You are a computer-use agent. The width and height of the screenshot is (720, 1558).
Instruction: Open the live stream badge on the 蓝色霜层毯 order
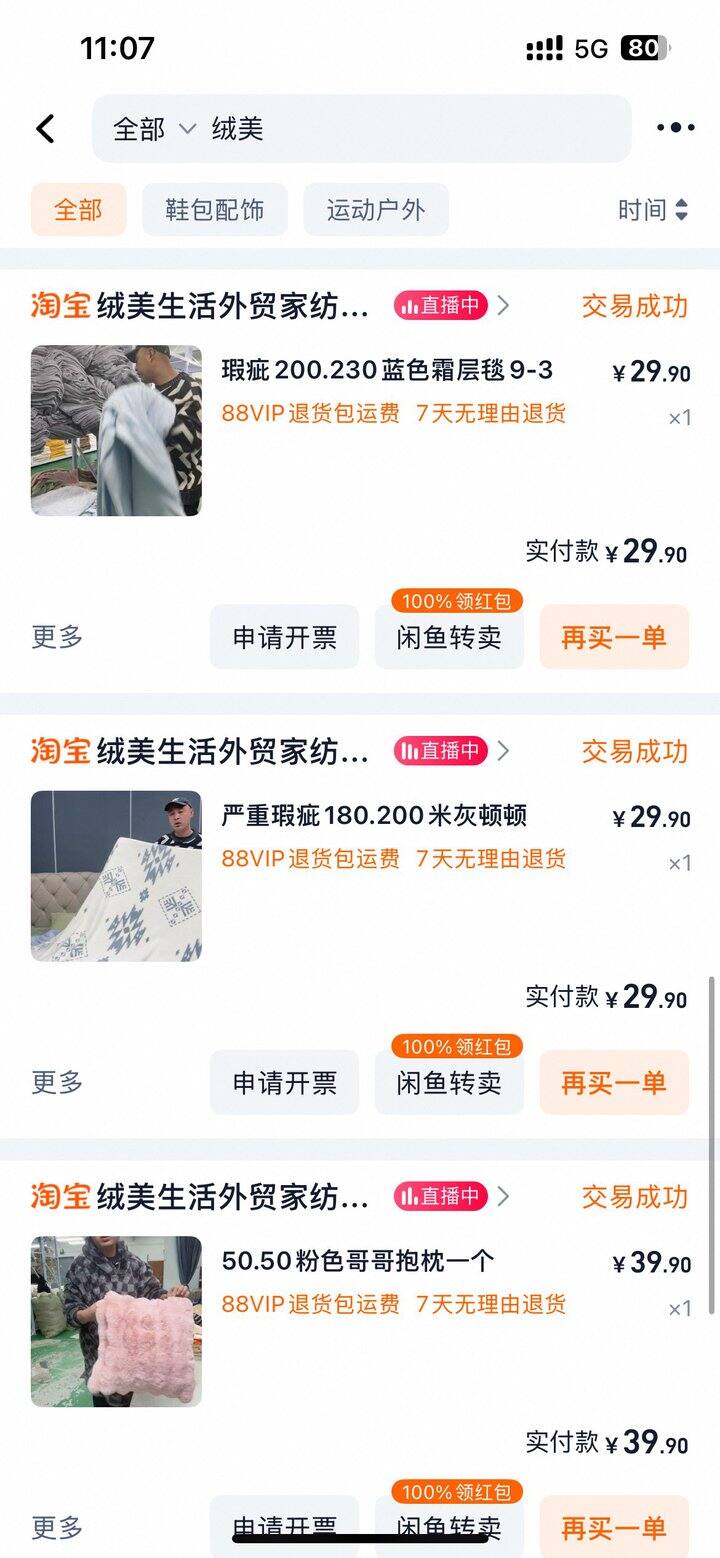441,306
